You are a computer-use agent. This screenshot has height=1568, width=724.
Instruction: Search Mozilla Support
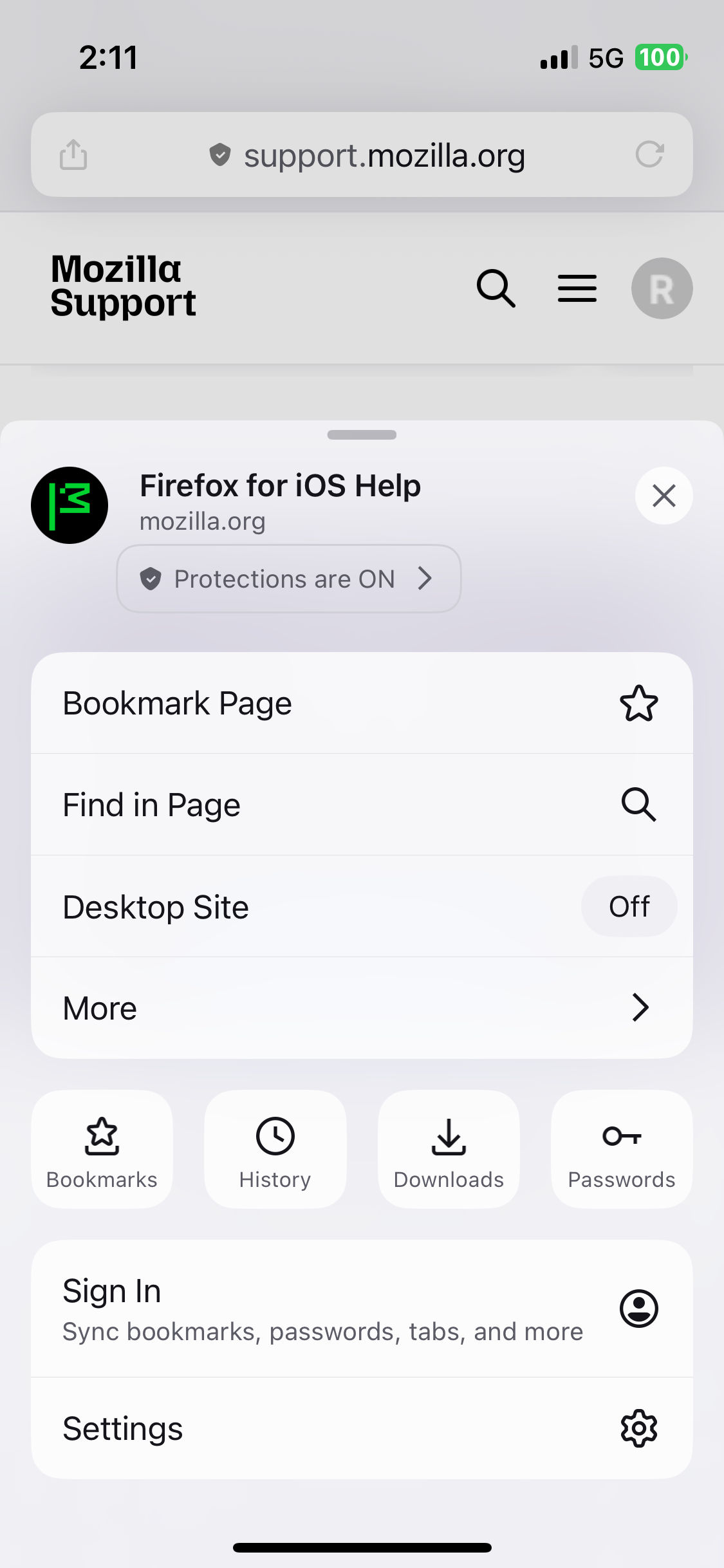point(496,288)
